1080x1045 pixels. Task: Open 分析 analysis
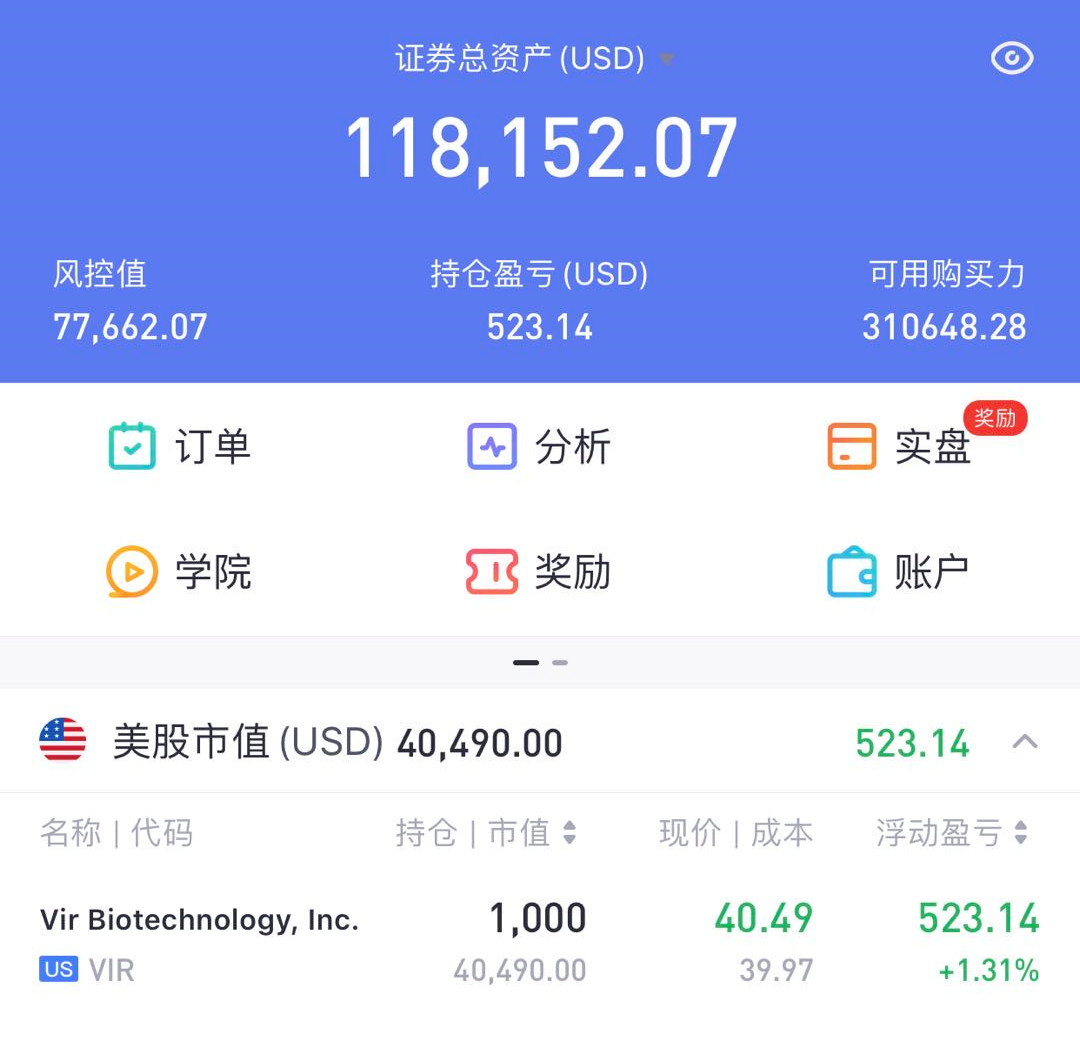[x=539, y=447]
